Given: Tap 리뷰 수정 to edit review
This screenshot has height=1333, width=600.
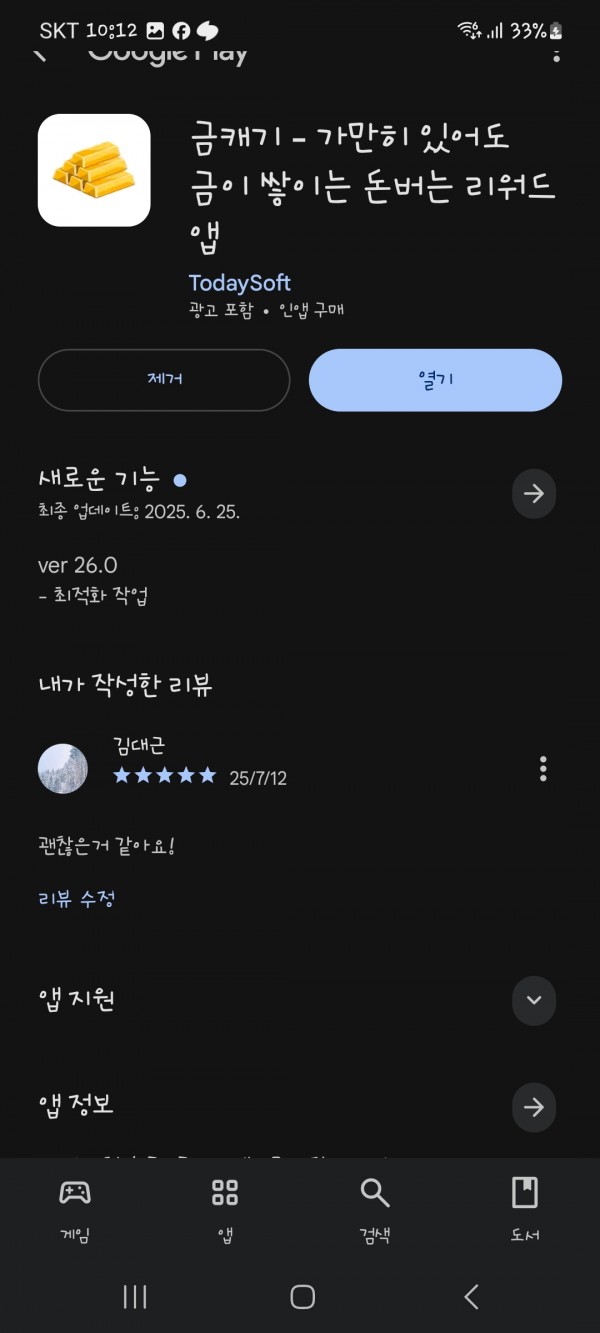Looking at the screenshot, I should (77, 898).
